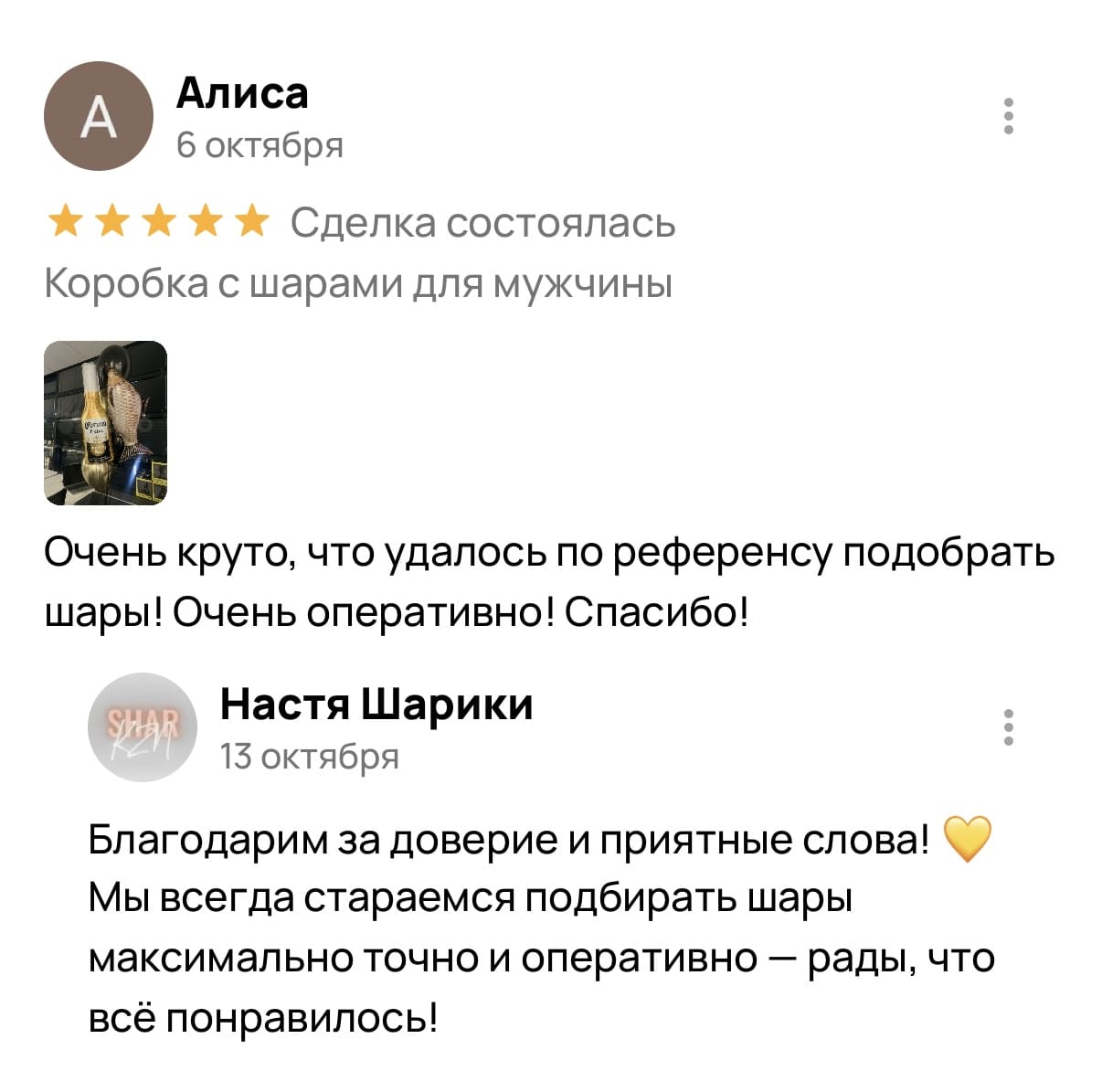The image size is (1102, 1092).
Task: Open the photo attached to Алиса's review
Action: 106,423
